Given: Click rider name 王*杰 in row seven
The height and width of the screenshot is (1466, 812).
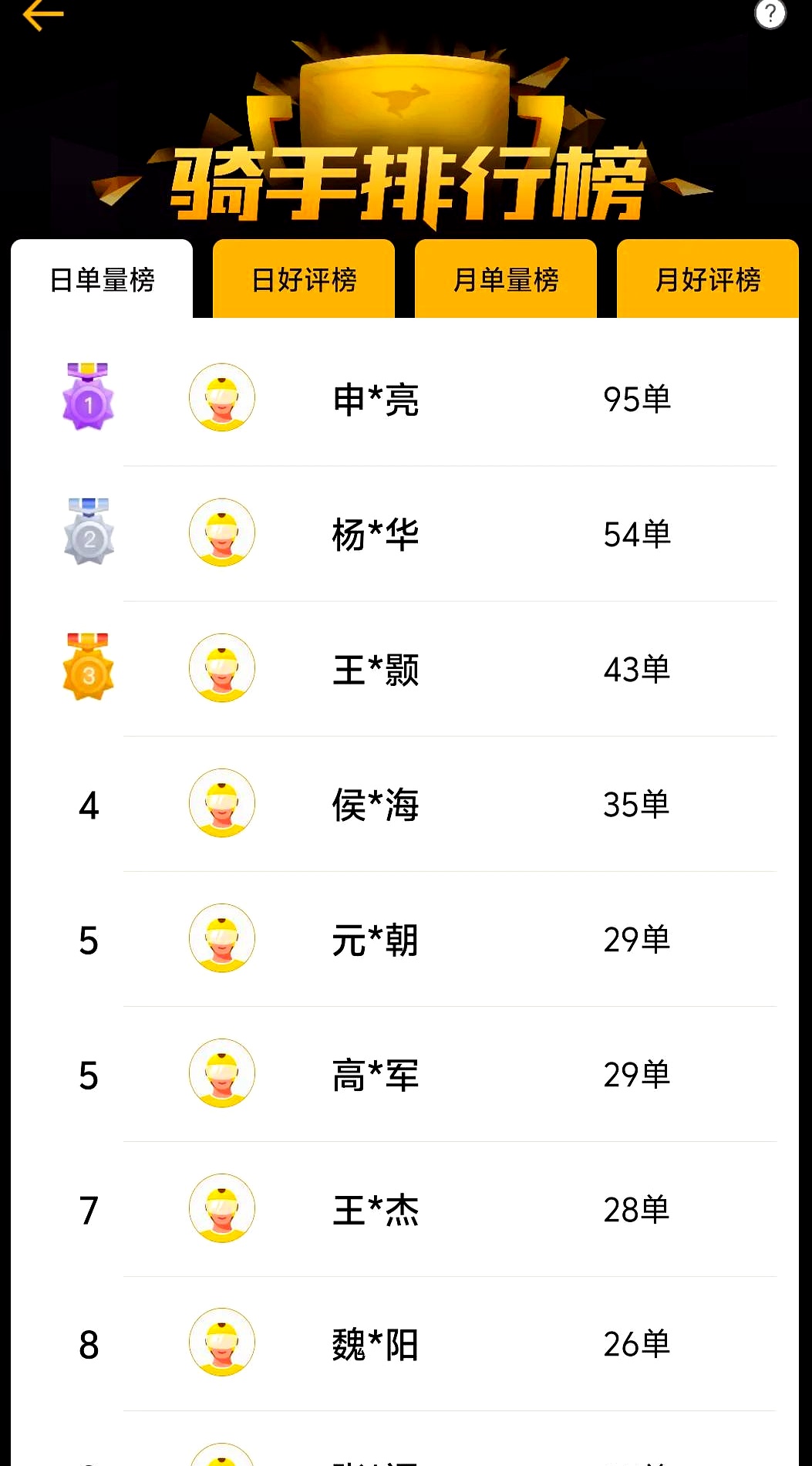Looking at the screenshot, I should [x=375, y=1209].
